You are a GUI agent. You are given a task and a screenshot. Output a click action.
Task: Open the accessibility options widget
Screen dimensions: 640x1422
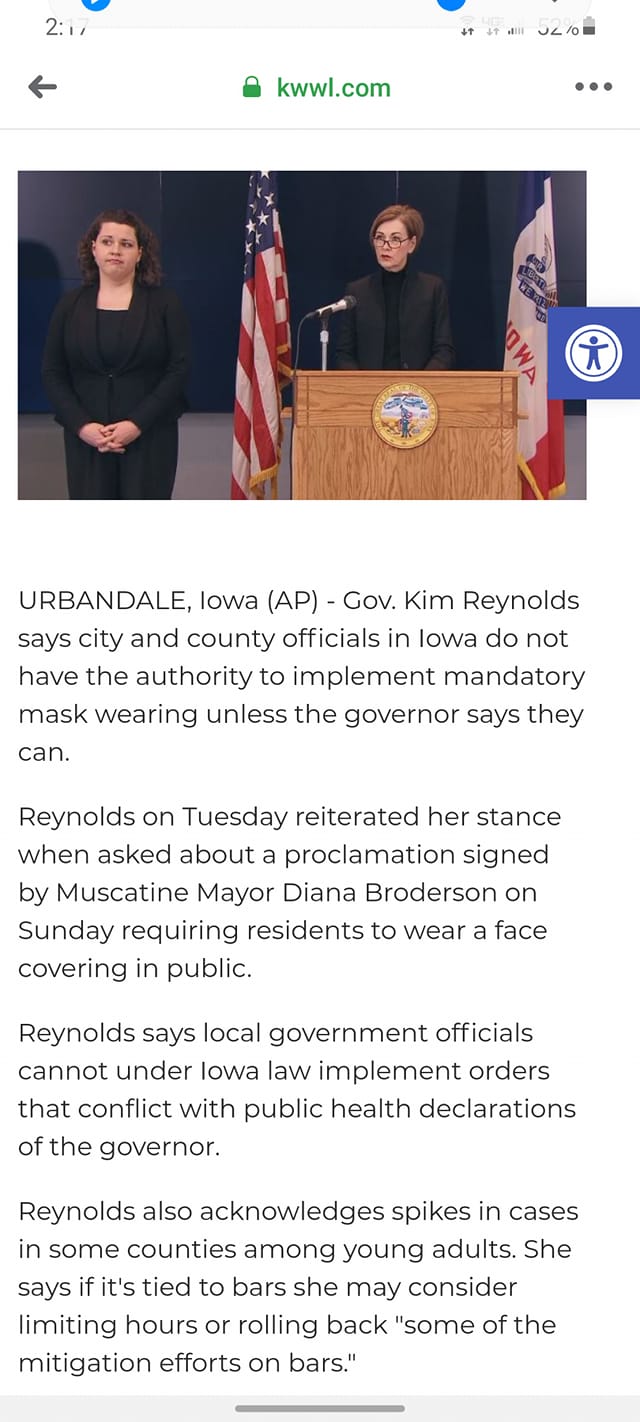pos(594,353)
